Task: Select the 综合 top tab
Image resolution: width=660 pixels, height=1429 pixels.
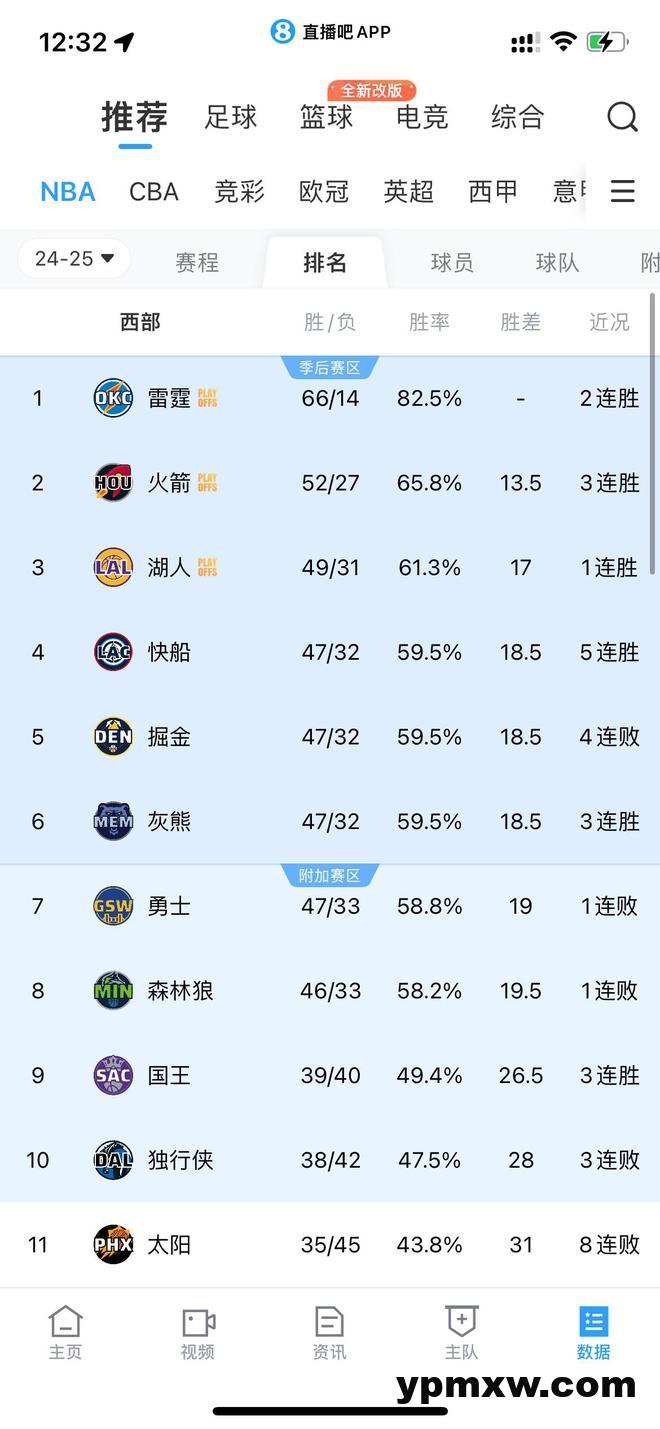Action: point(517,117)
